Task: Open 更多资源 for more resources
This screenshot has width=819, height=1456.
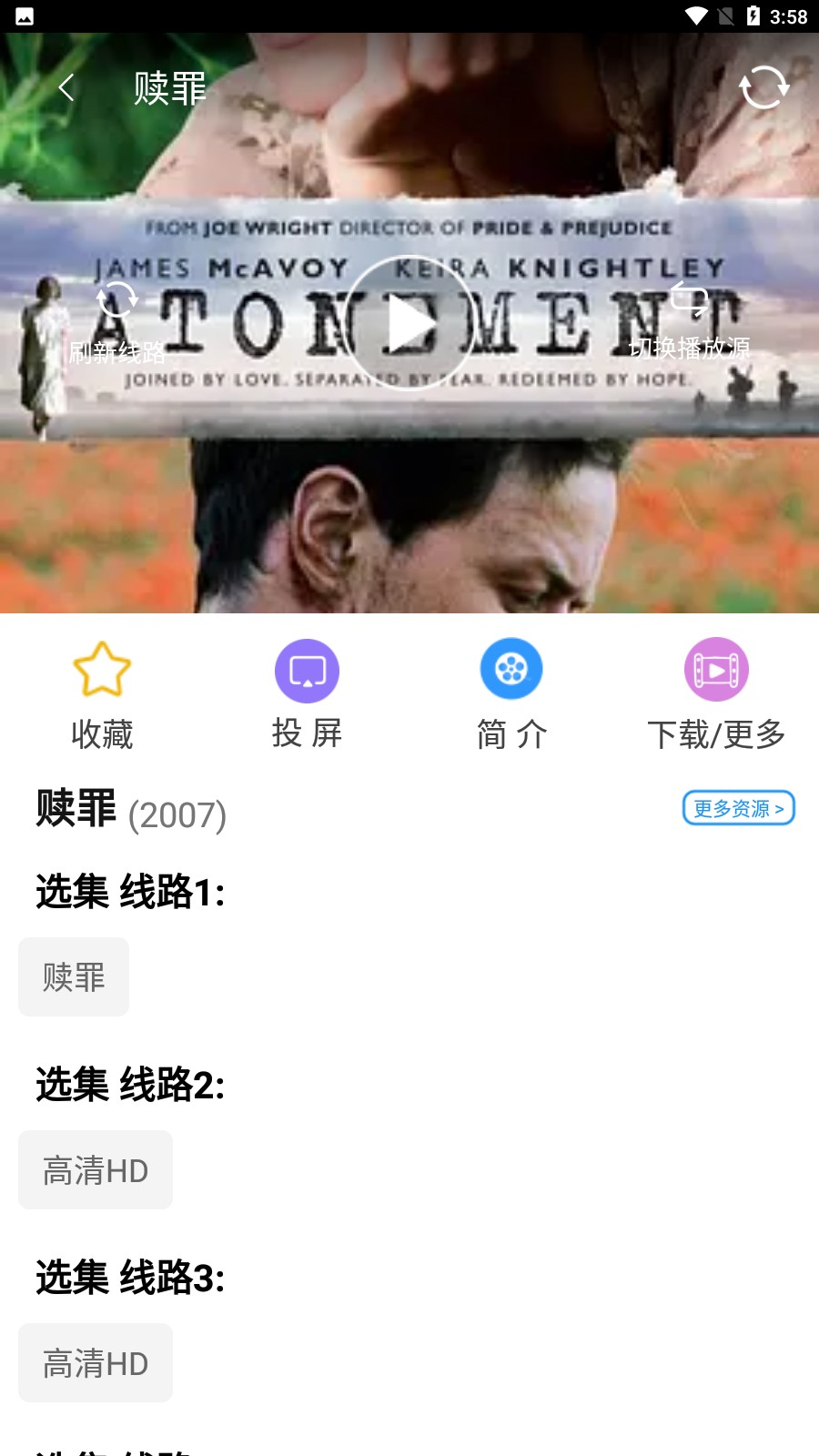Action: pyautogui.click(x=737, y=808)
